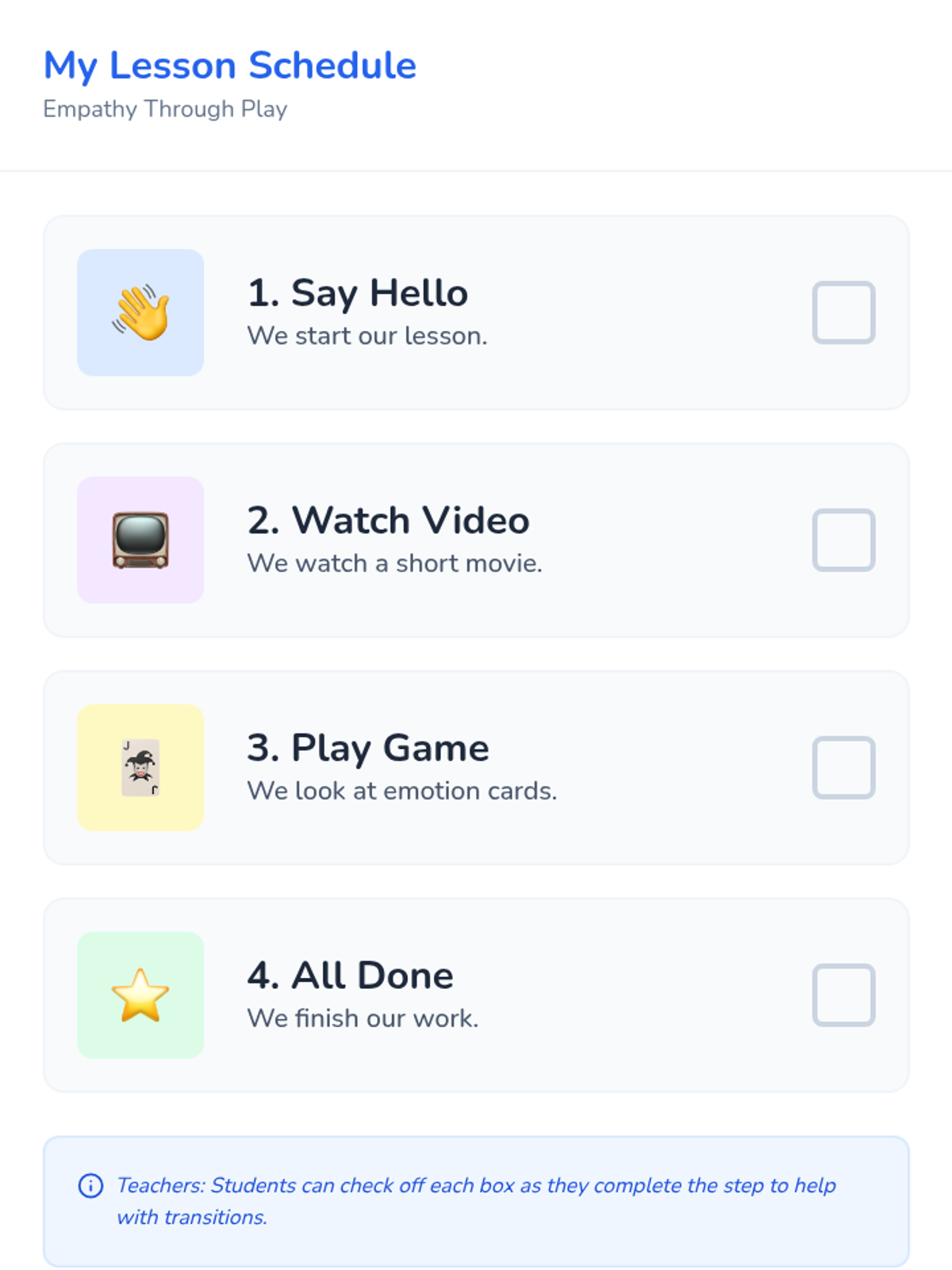The height and width of the screenshot is (1270, 952).
Task: Check off the Say Hello step
Action: point(843,312)
